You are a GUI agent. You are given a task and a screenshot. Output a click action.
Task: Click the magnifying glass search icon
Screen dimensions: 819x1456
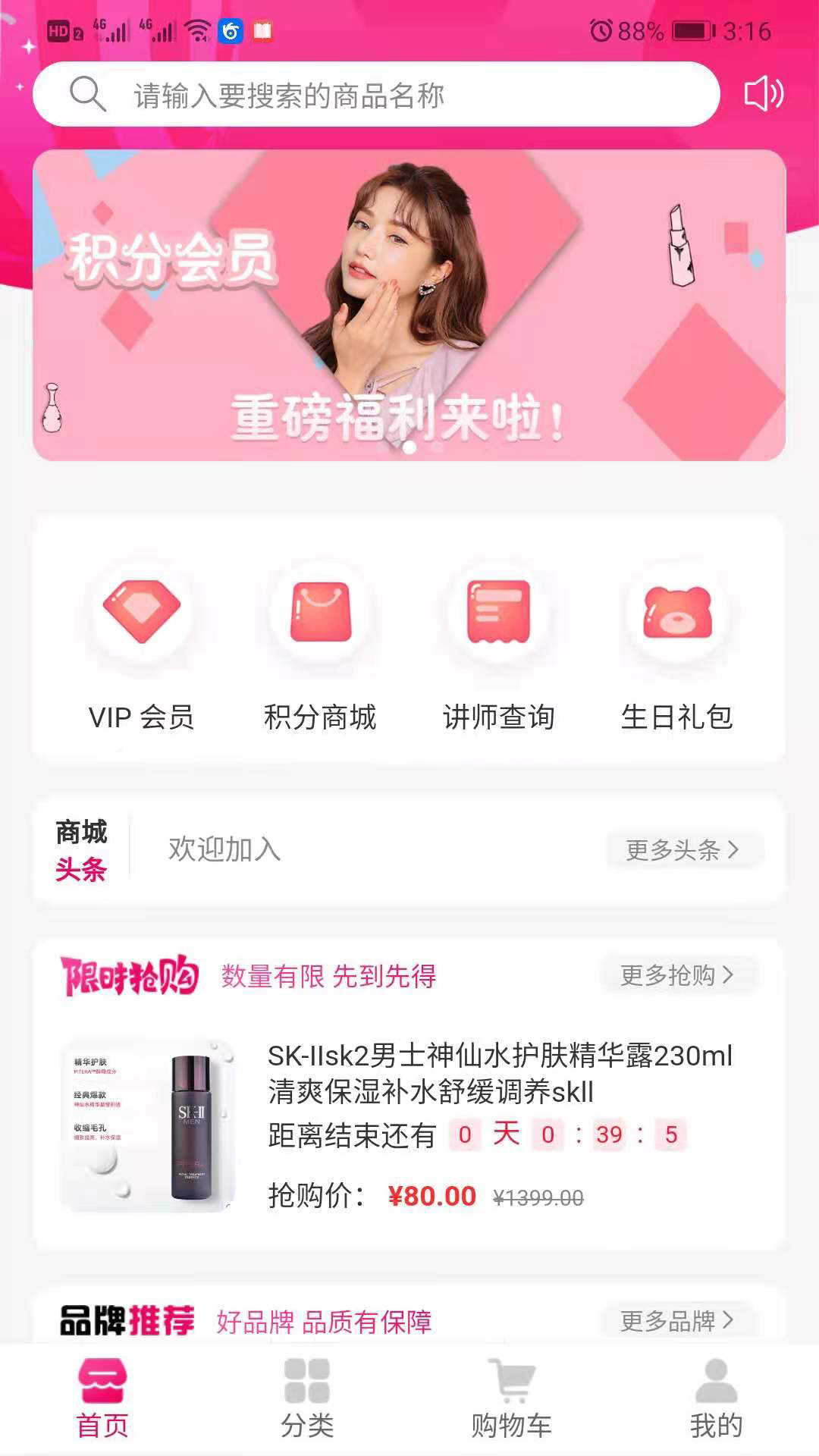pyautogui.click(x=86, y=94)
